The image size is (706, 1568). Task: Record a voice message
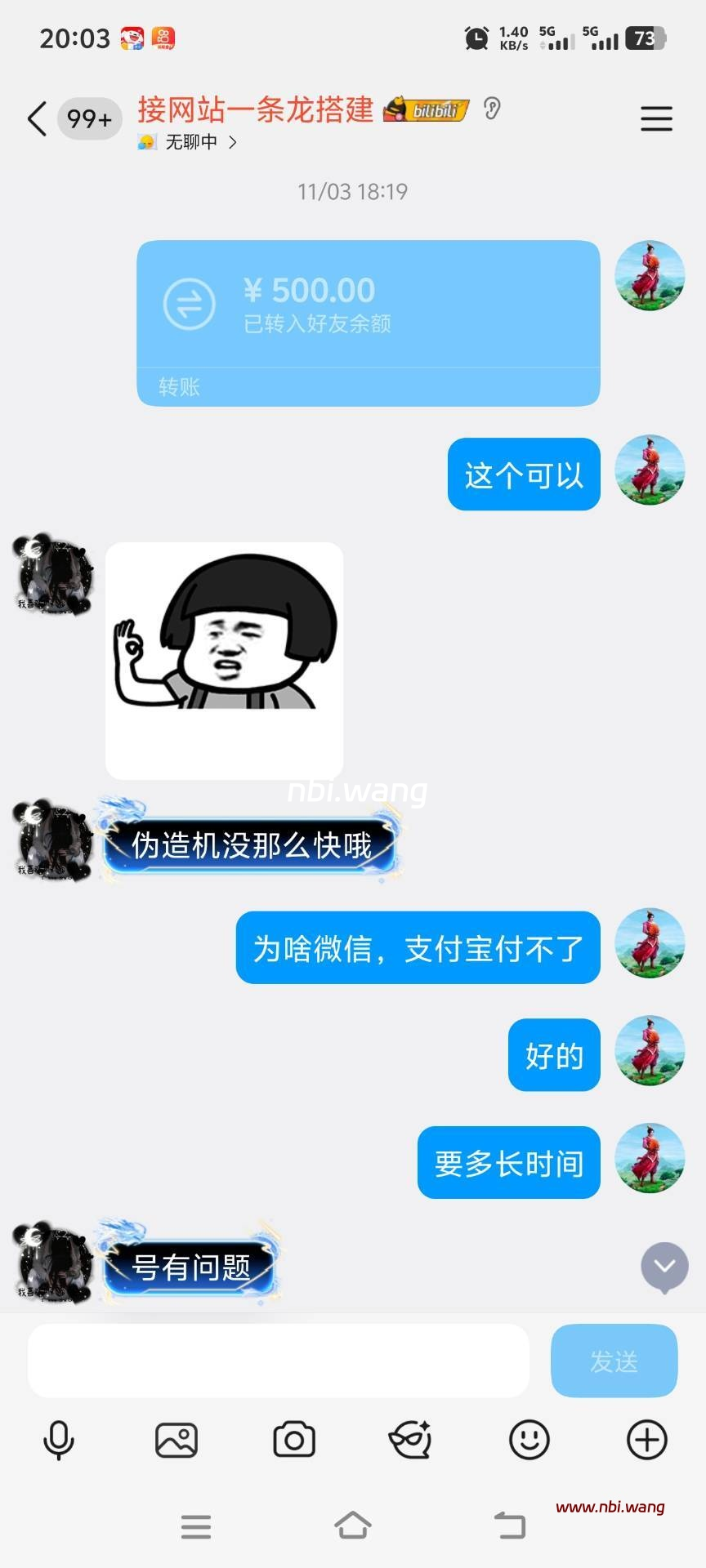pyautogui.click(x=58, y=1440)
